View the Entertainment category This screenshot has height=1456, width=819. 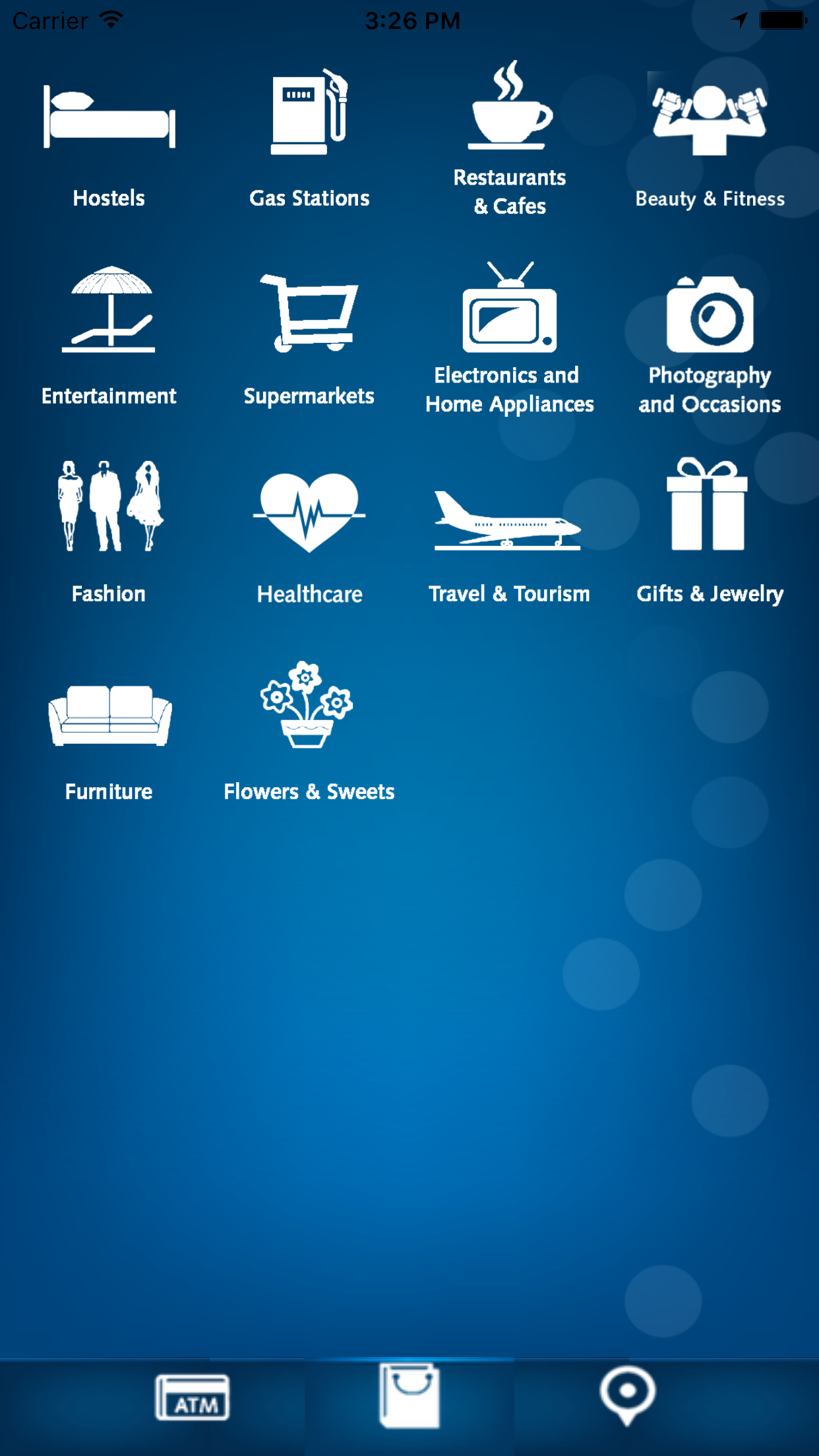click(x=109, y=336)
